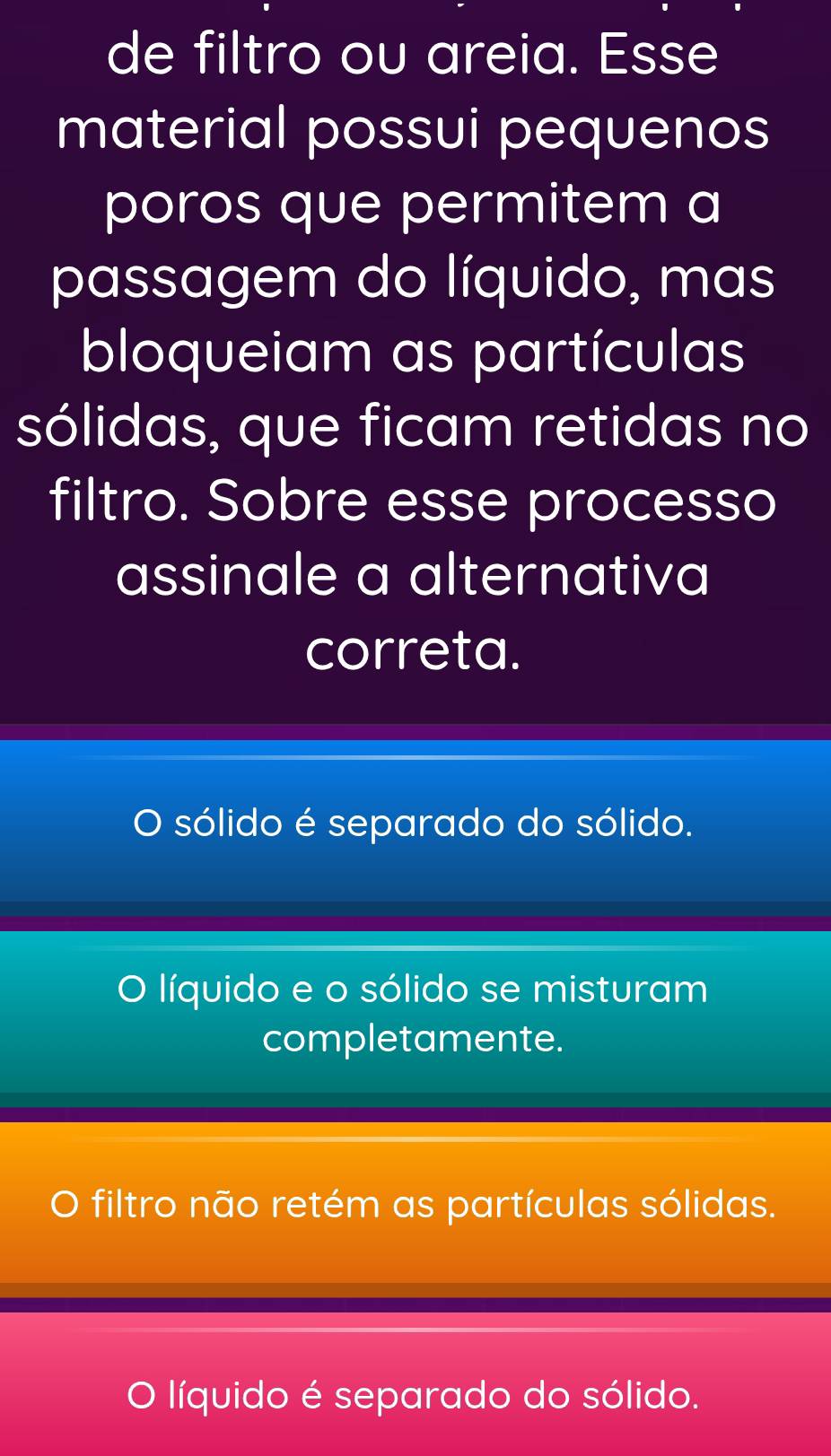Select answer 'O sólido é separado do sólido.'
The height and width of the screenshot is (1456, 831).
tap(415, 823)
